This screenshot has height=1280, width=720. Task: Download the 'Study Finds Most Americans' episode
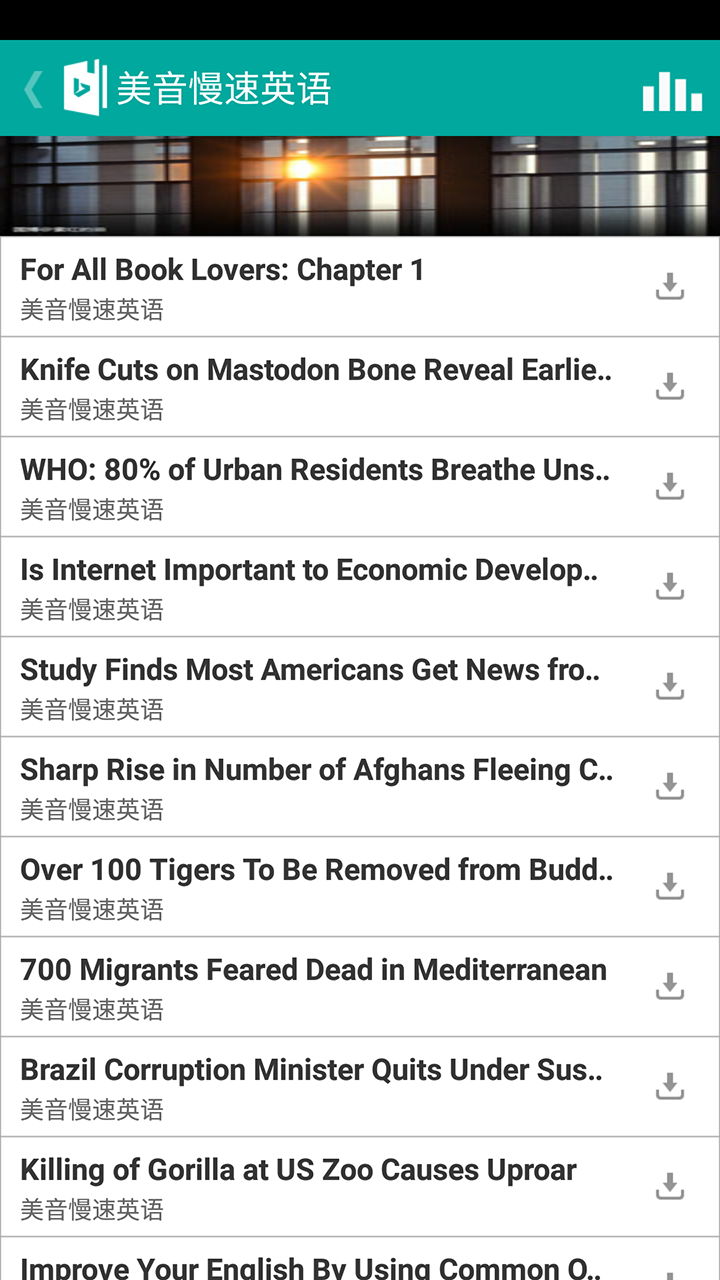pyautogui.click(x=669, y=687)
